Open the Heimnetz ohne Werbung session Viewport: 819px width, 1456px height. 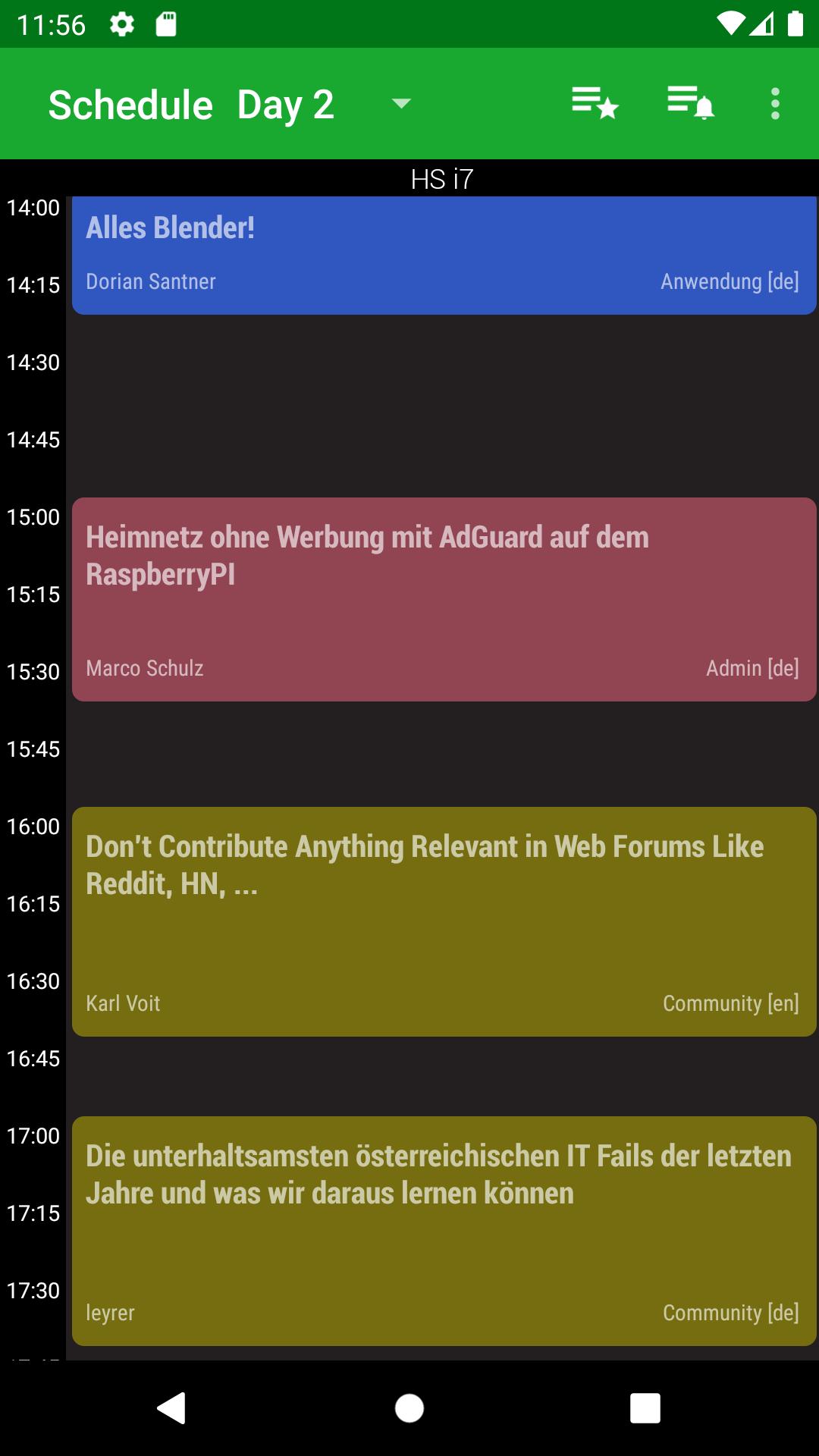[x=444, y=599]
